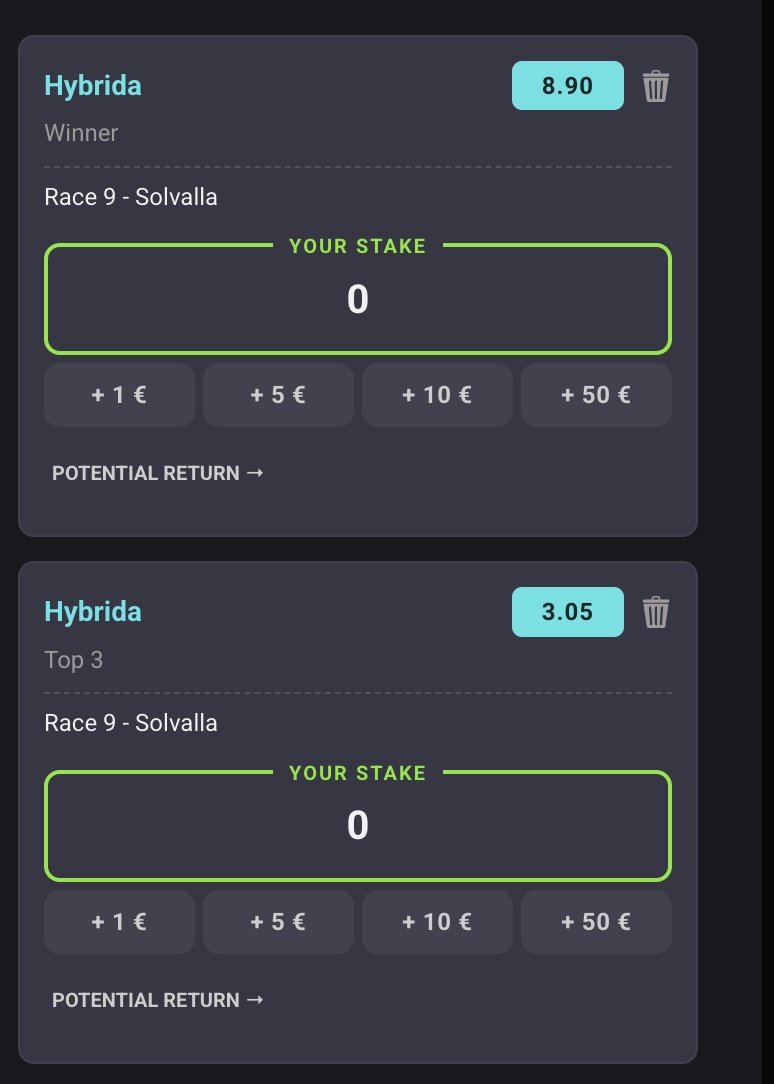
Task: Tap the 3.05 odds on Top 3 bet
Action: tap(568, 612)
